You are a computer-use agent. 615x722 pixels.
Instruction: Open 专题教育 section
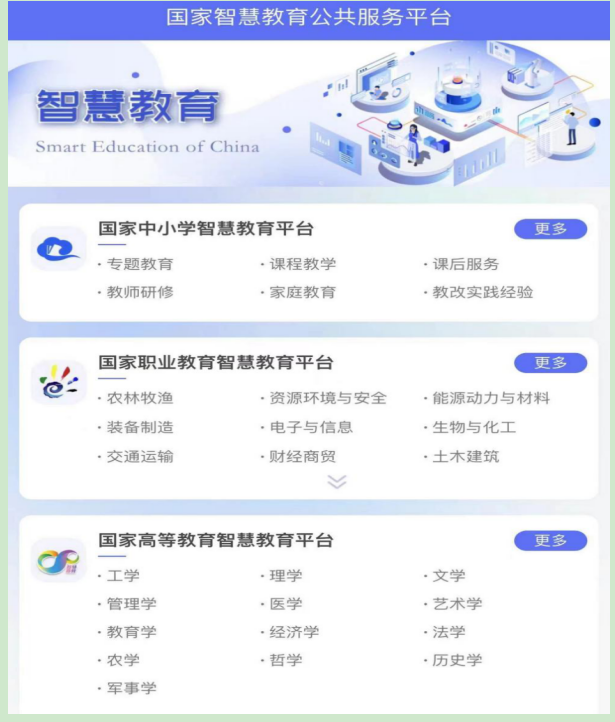tap(140, 264)
